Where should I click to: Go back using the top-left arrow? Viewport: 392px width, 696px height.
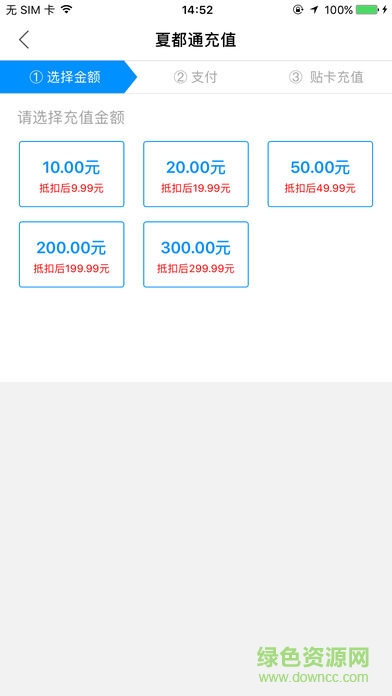point(24,40)
